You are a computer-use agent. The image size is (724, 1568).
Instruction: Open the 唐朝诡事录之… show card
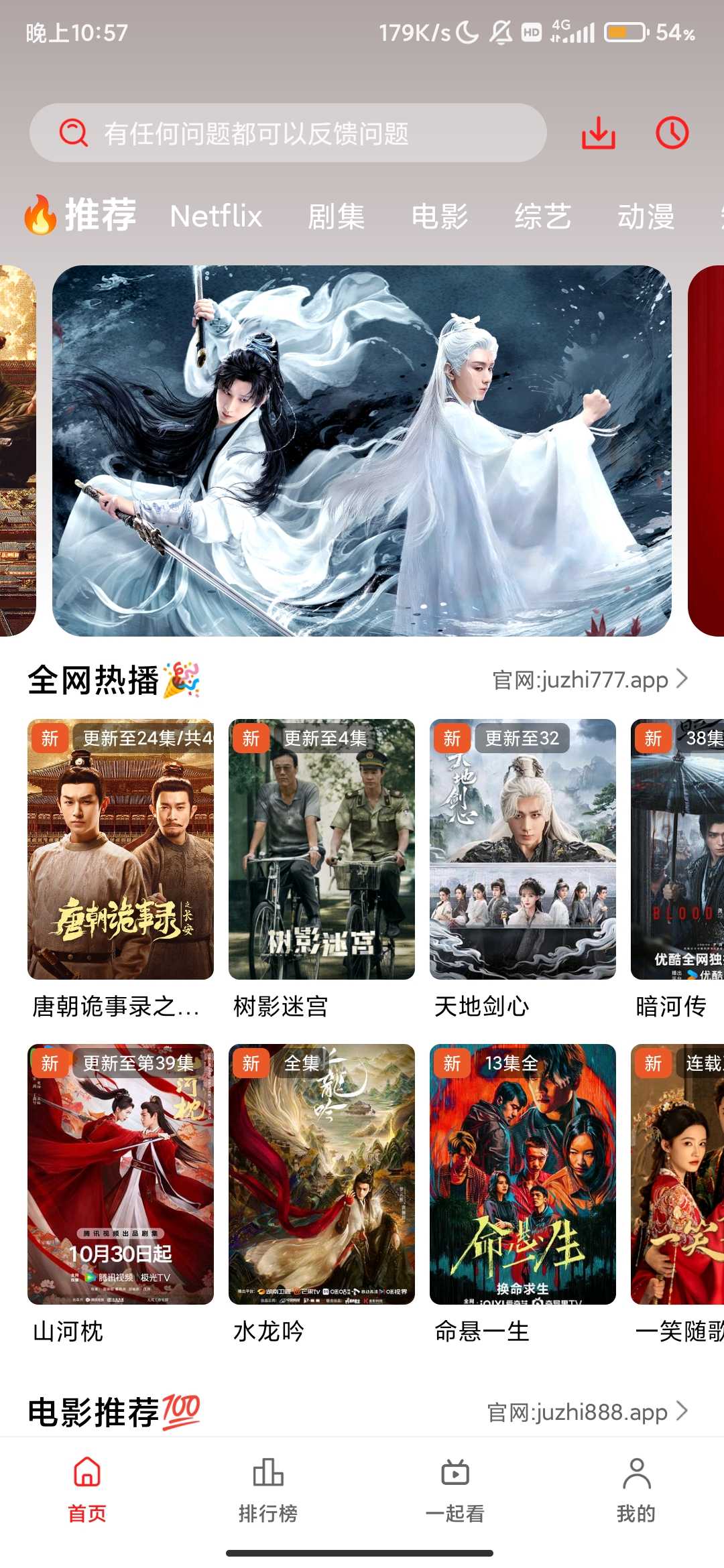coord(121,850)
